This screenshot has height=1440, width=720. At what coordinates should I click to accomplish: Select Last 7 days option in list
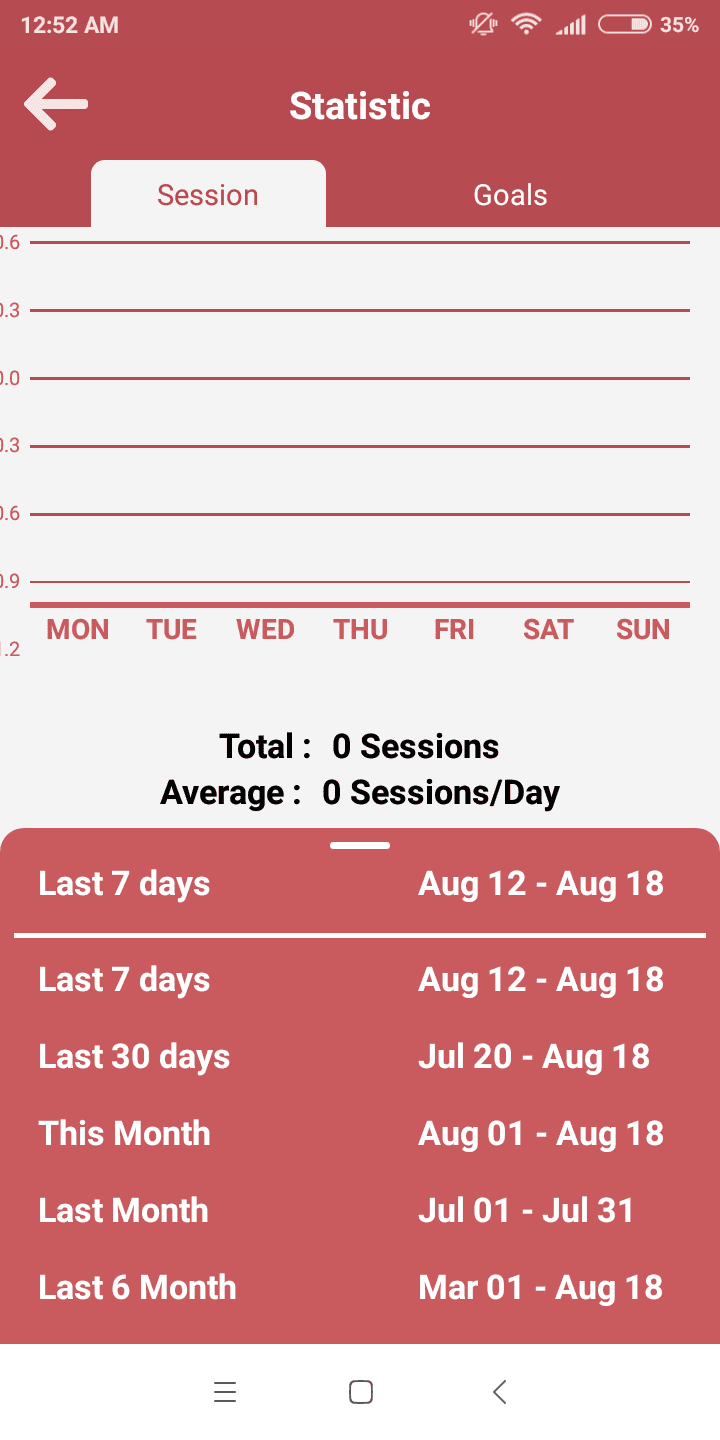coord(360,980)
